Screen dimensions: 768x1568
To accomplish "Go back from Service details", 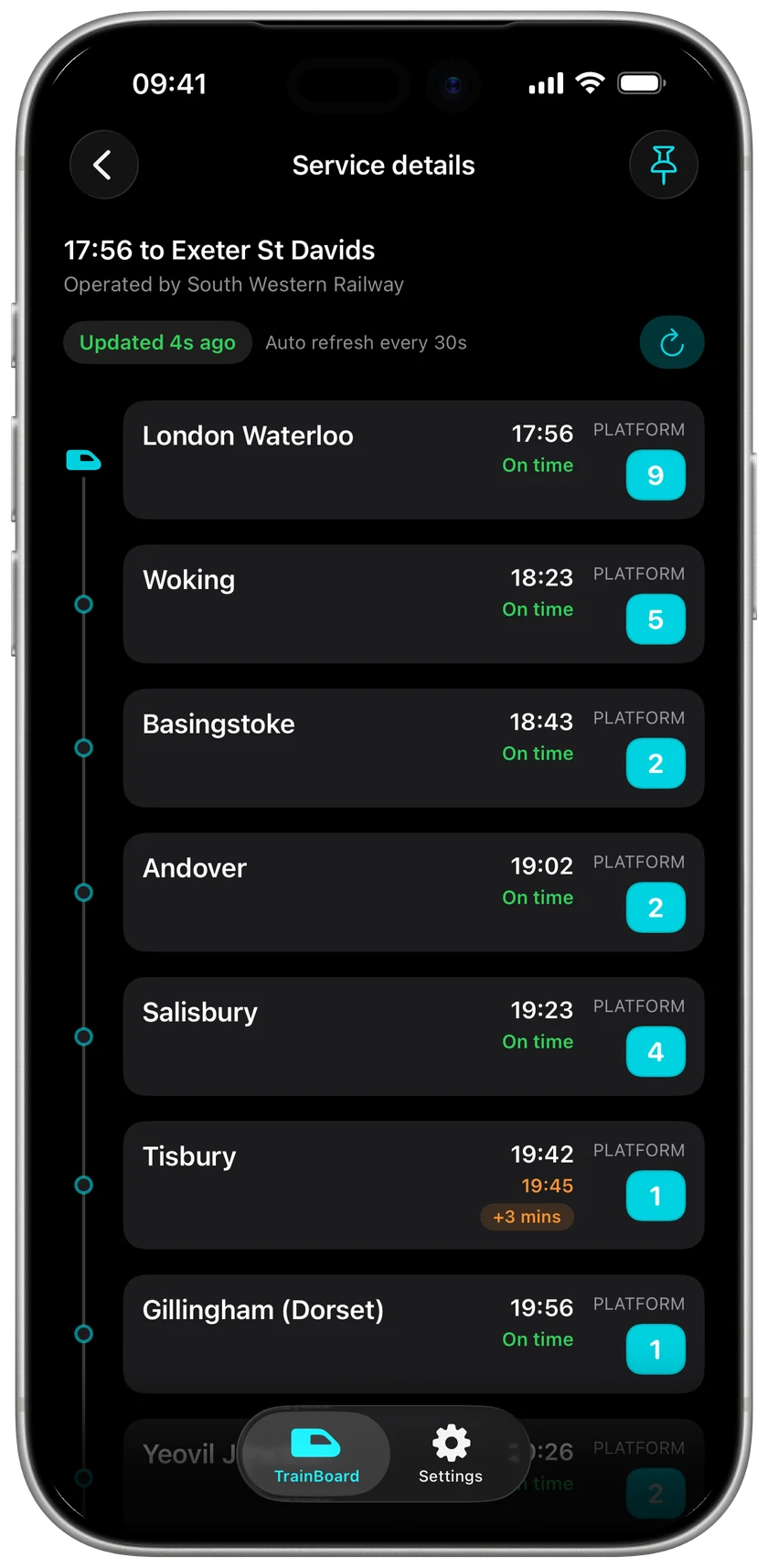I will click(x=104, y=165).
